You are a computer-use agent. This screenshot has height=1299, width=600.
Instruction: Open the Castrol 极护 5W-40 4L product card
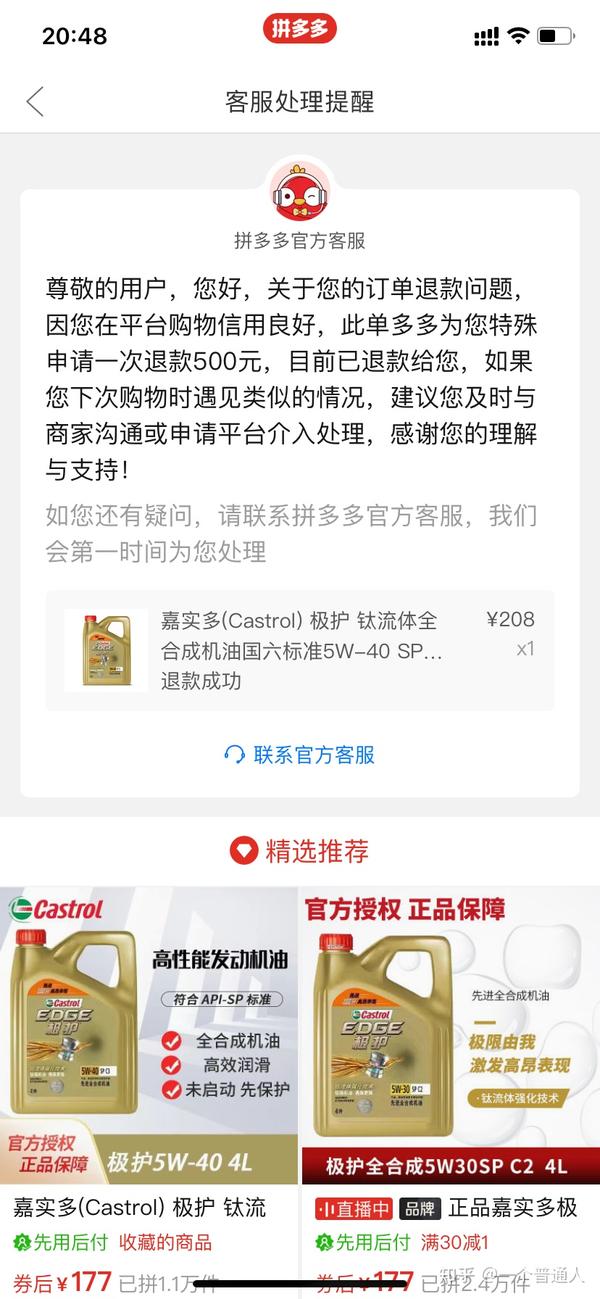pos(149,1092)
